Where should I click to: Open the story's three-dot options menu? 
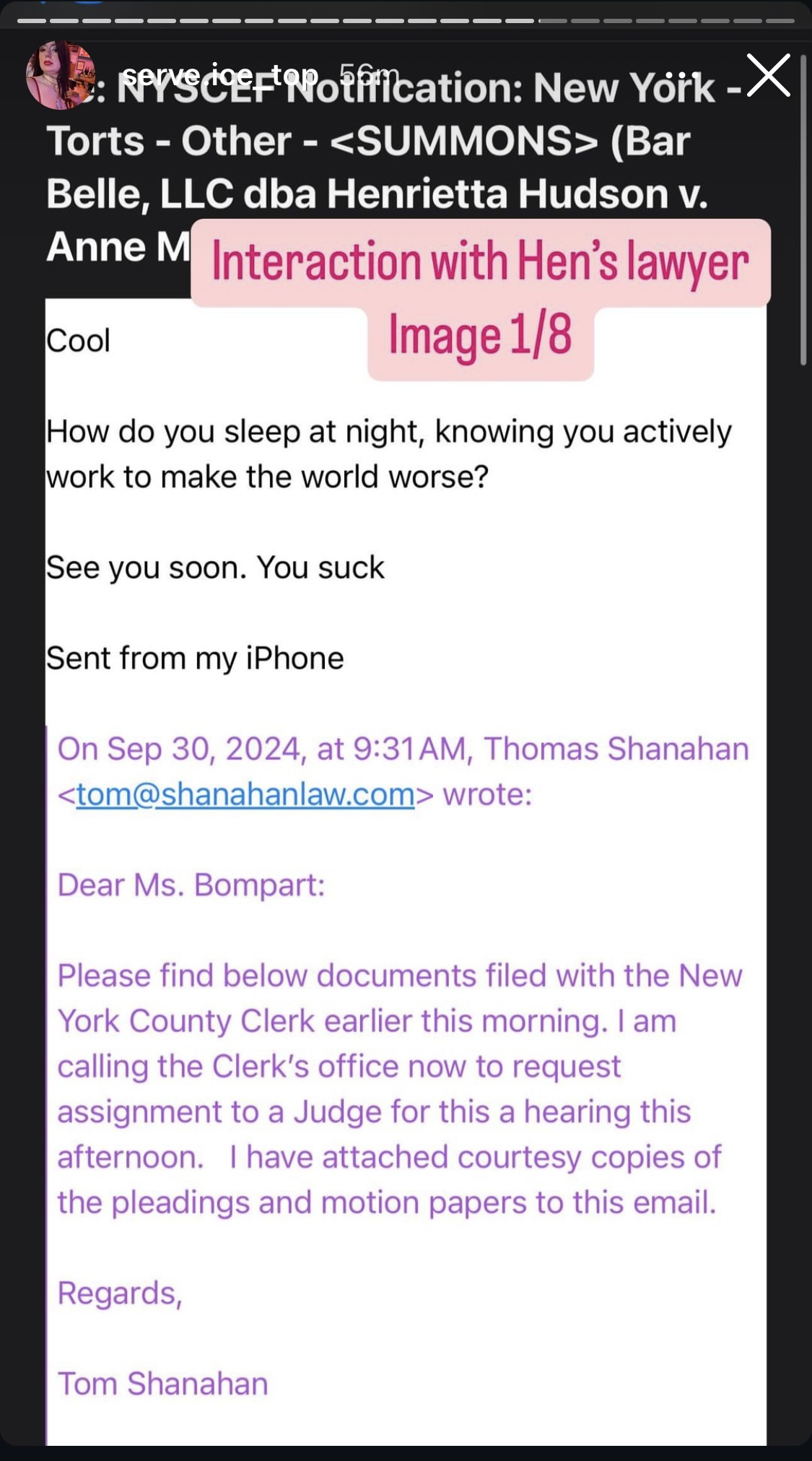coord(682,75)
